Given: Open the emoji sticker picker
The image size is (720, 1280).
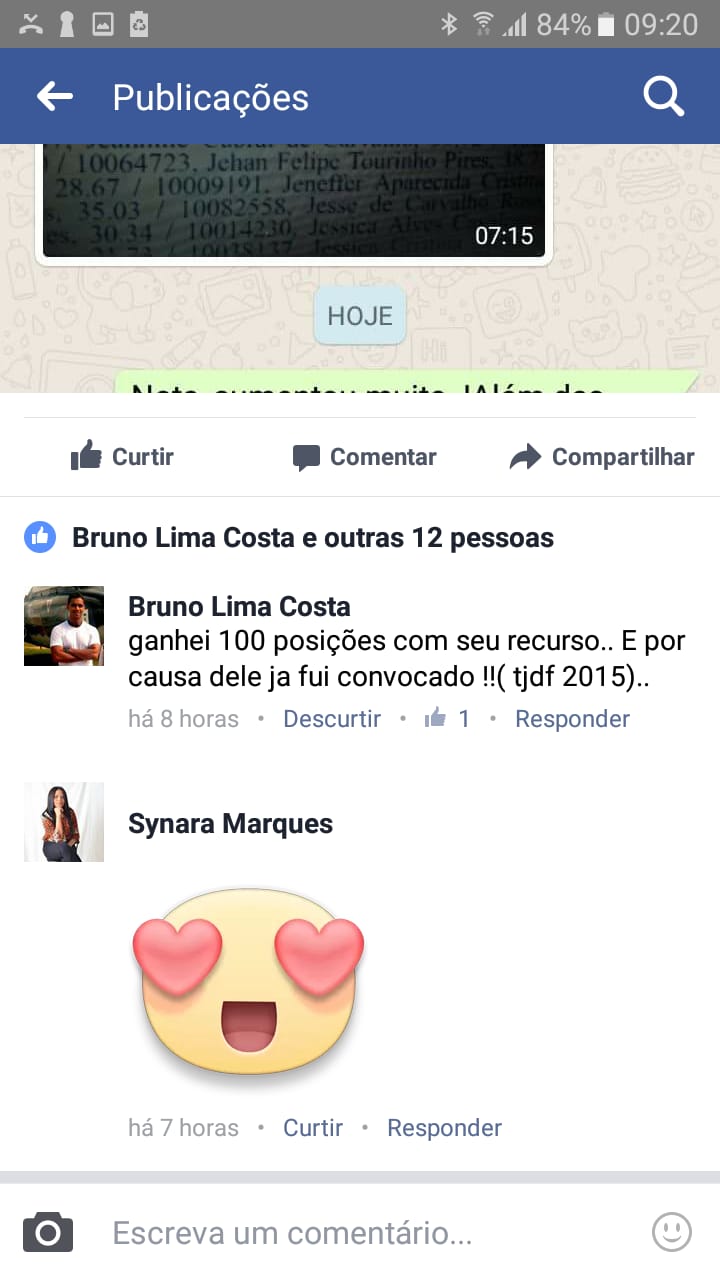Looking at the screenshot, I should (672, 1232).
